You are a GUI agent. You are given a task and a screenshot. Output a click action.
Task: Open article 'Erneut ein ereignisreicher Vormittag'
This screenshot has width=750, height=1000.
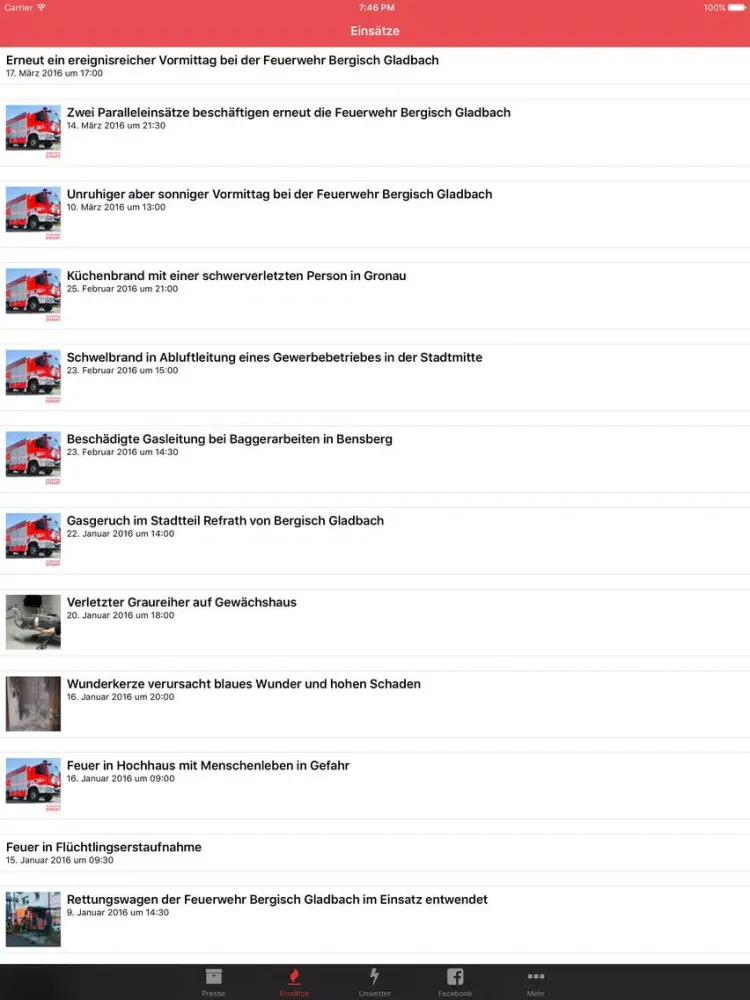pyautogui.click(x=222, y=61)
